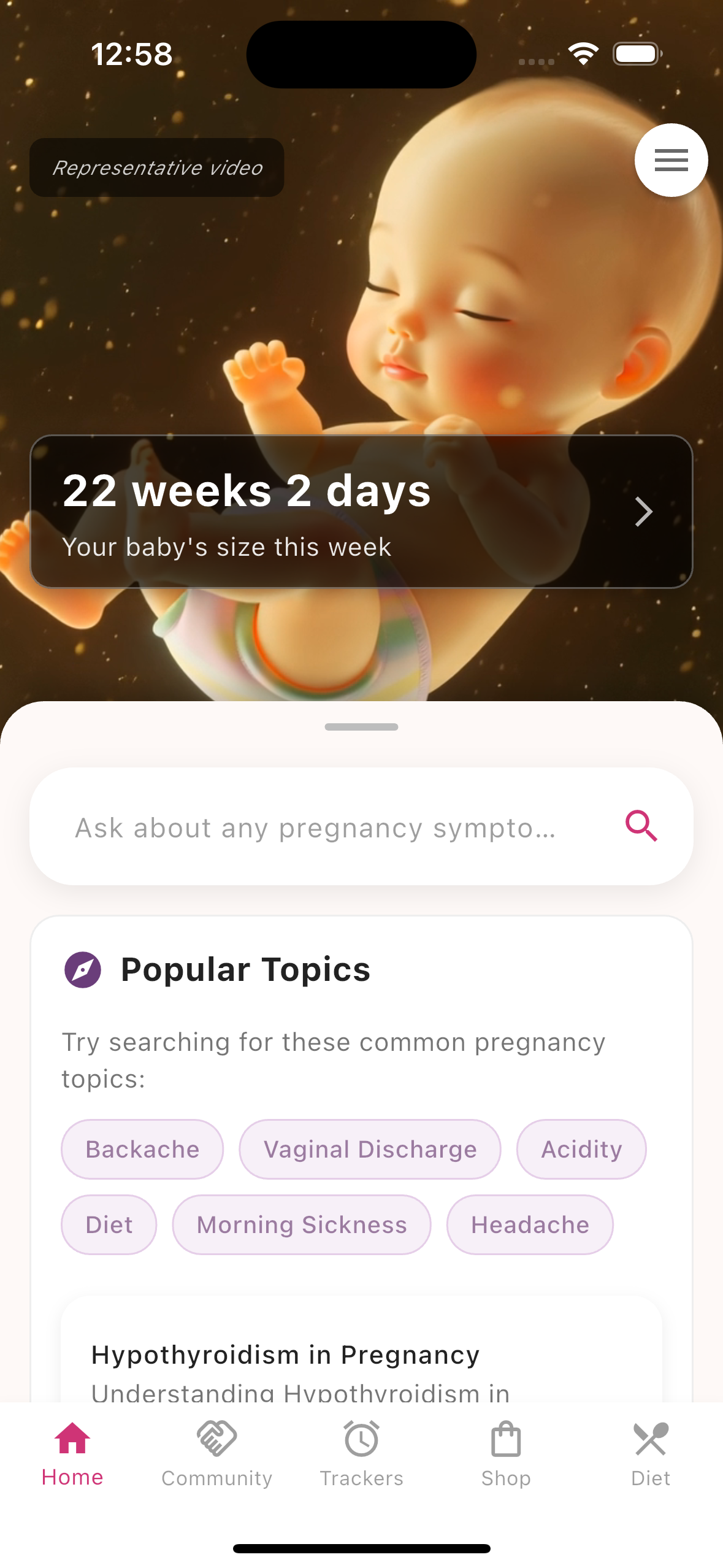Click the Popular Topics compass icon
The image size is (723, 1568).
pos(83,970)
